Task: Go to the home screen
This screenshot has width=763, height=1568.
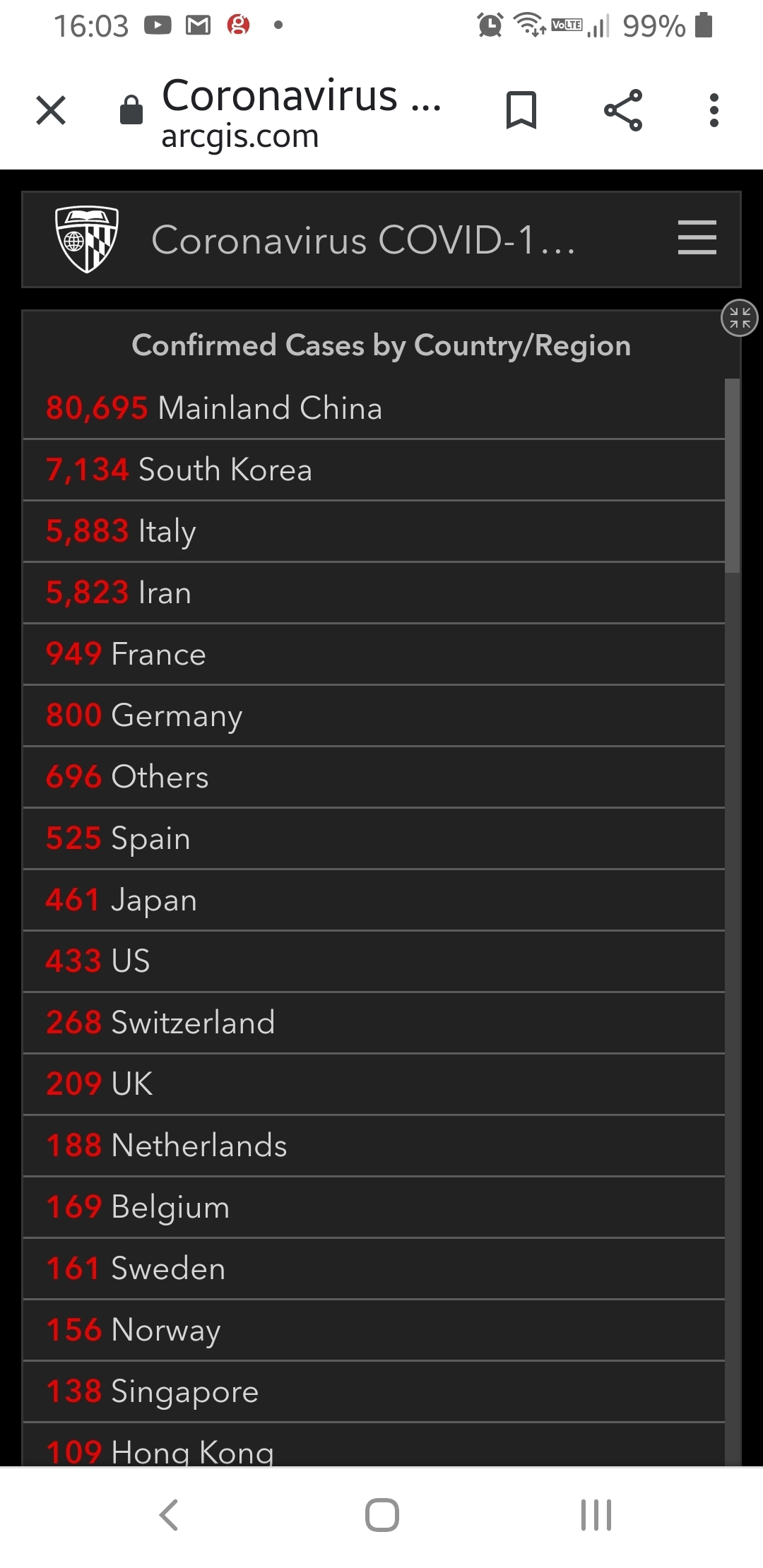Action: point(382,1515)
